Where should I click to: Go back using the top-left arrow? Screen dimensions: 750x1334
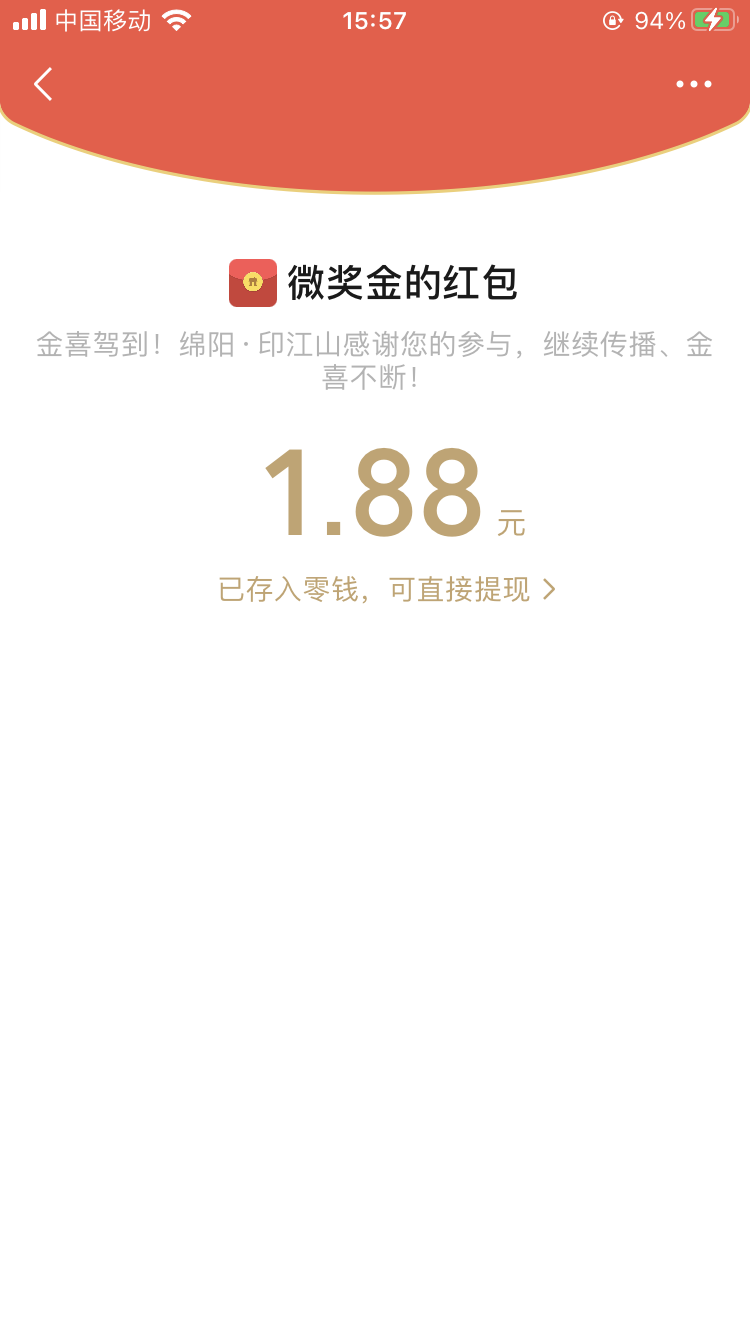[x=42, y=84]
